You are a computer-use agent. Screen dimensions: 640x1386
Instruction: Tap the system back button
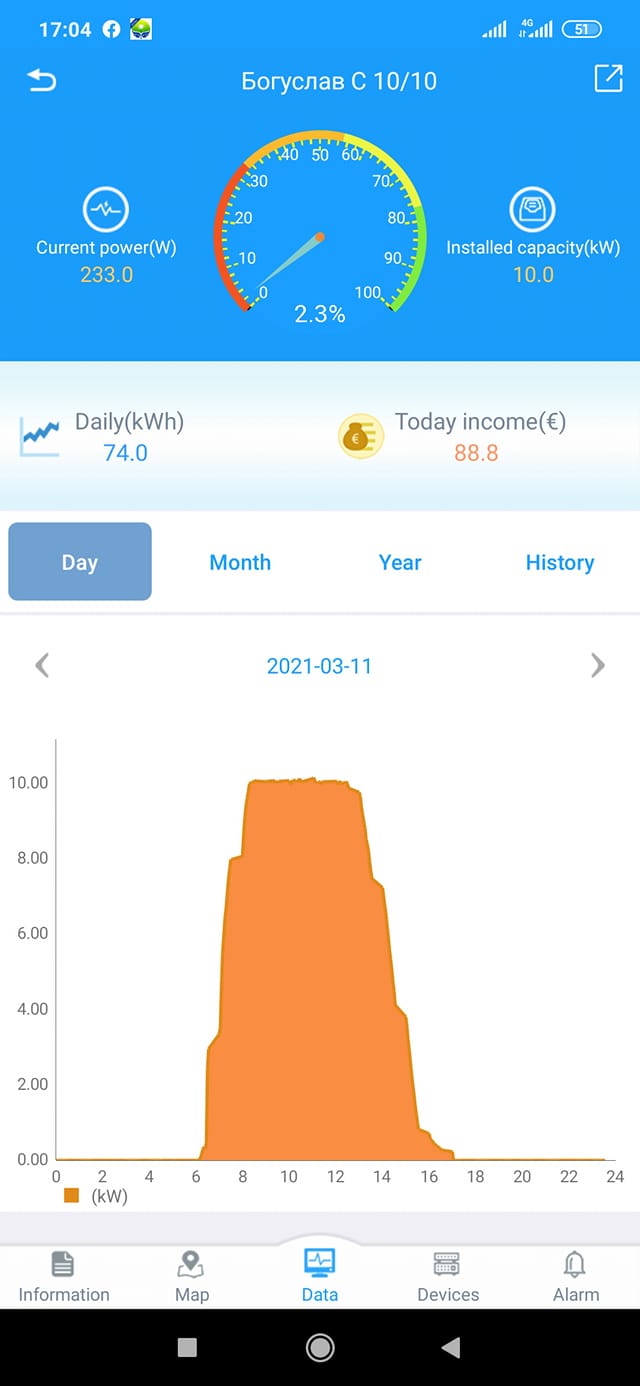[x=451, y=1348]
